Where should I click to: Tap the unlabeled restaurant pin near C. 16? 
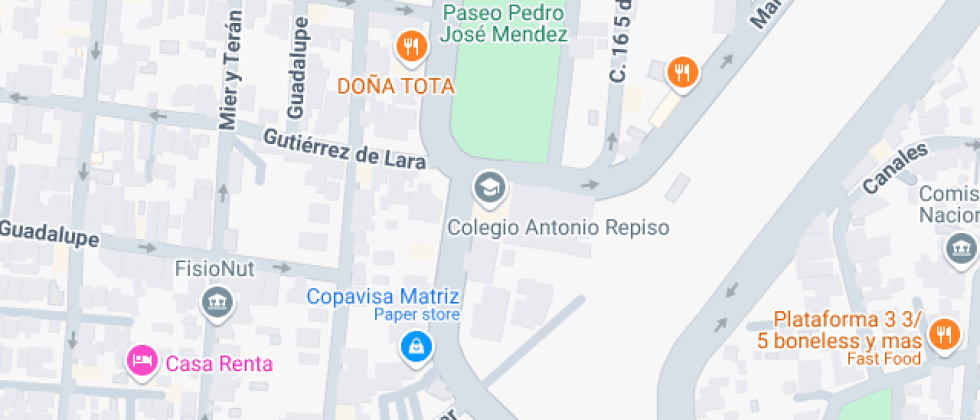click(682, 72)
